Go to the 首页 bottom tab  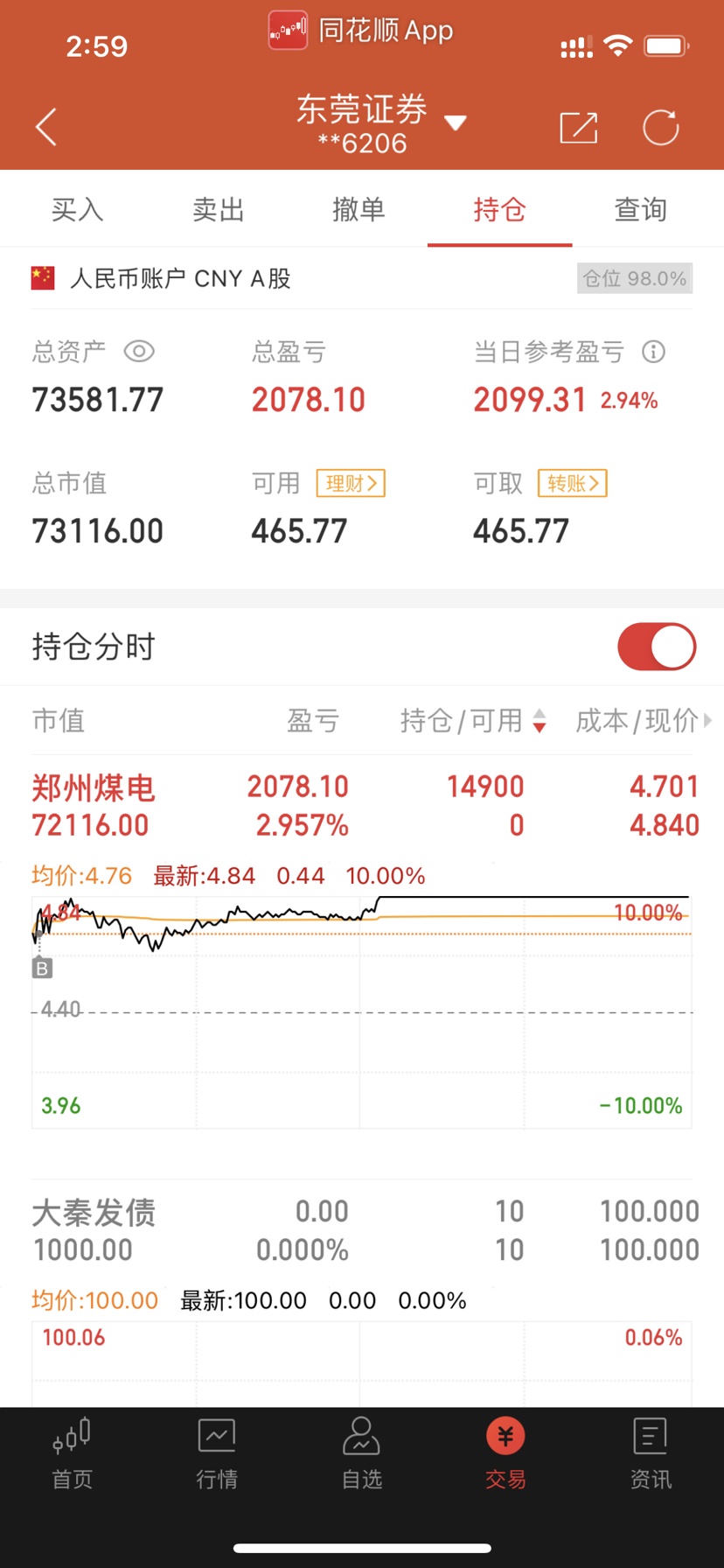(x=72, y=1454)
